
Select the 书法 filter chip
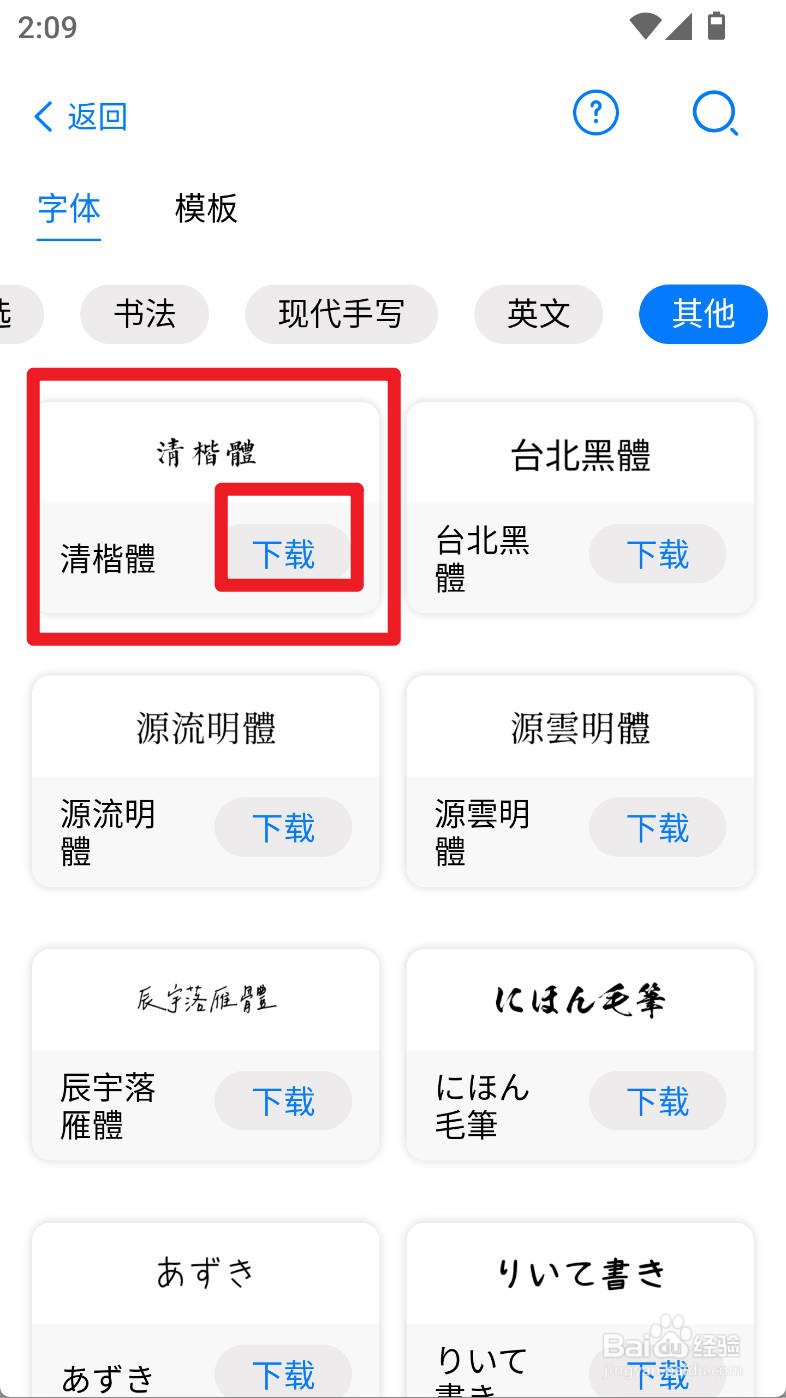[144, 314]
